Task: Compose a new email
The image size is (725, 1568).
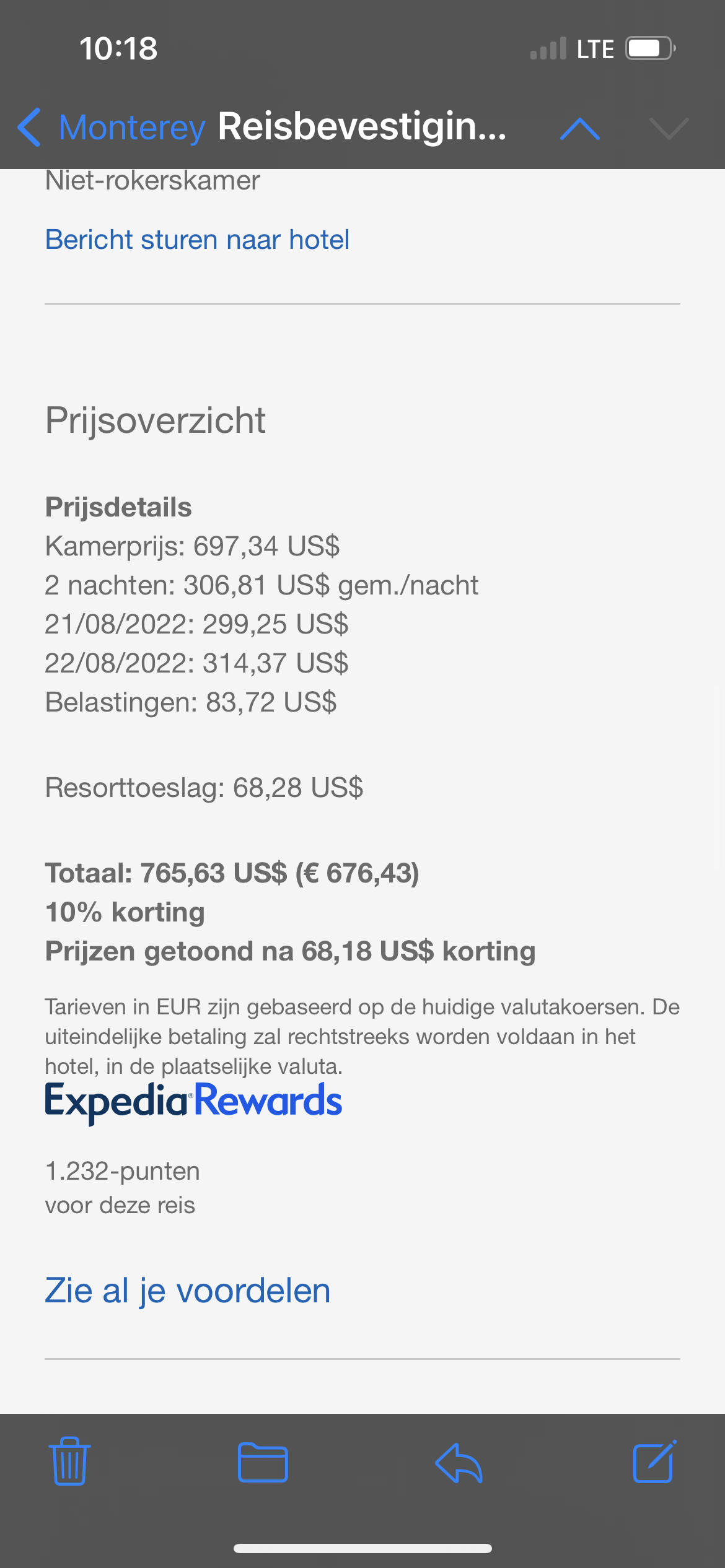Action: click(x=654, y=1462)
